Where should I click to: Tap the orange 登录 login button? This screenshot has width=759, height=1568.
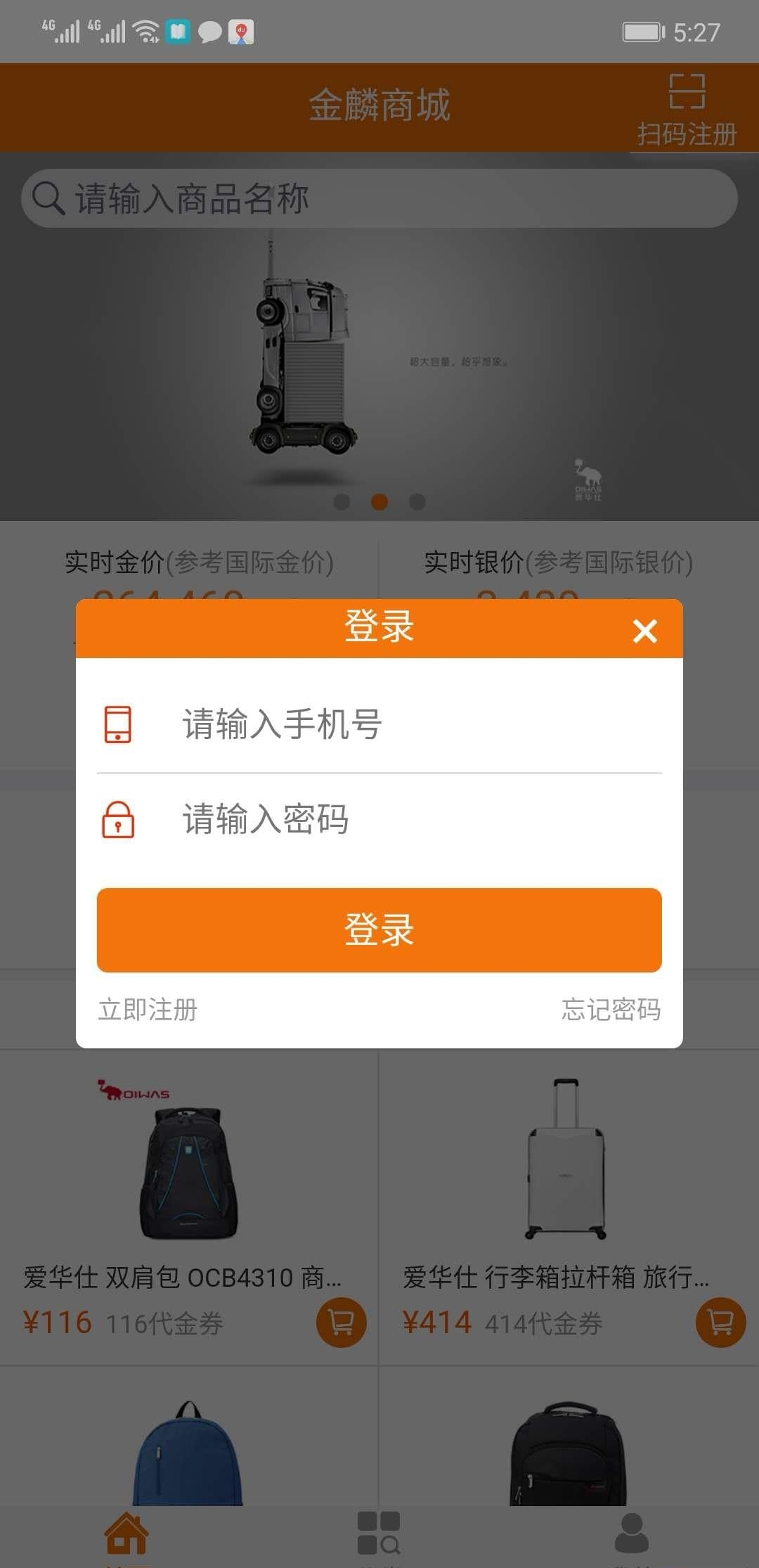tap(379, 930)
